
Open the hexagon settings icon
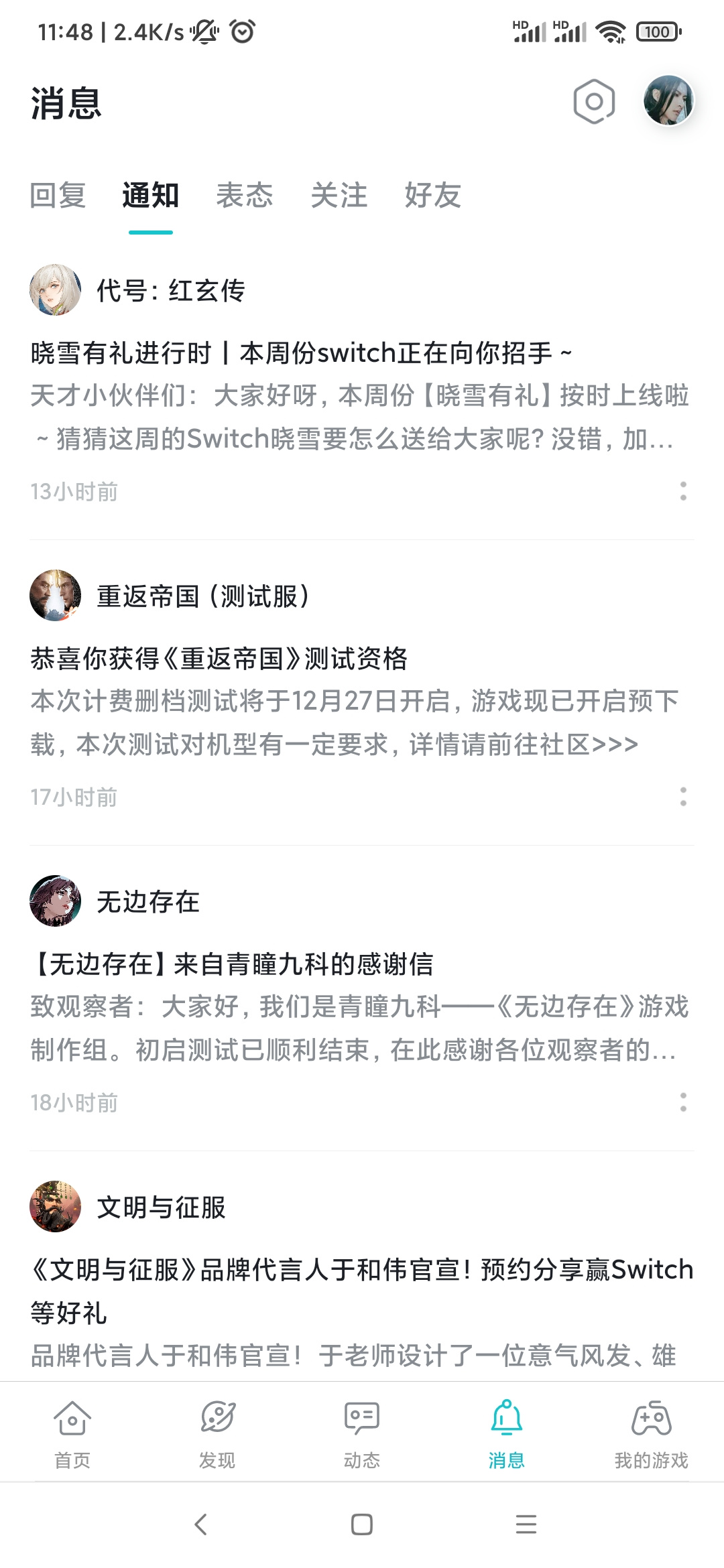(594, 102)
